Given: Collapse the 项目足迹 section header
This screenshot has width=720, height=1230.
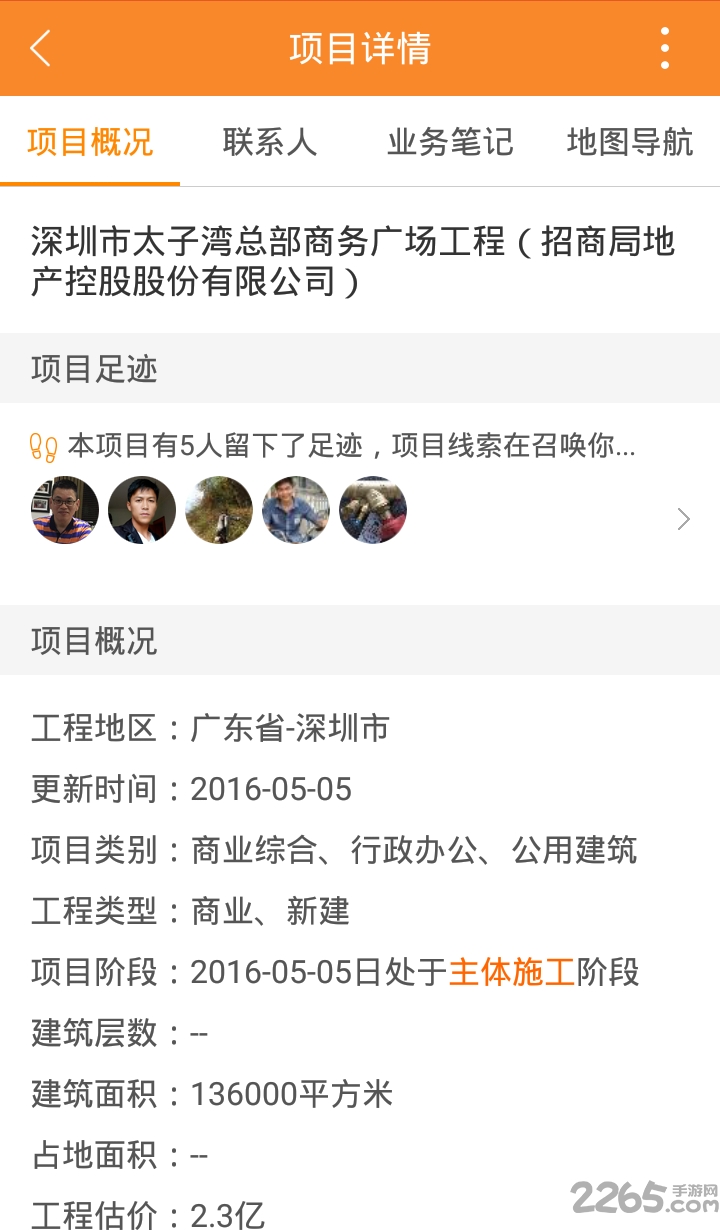Looking at the screenshot, I should point(93,369).
